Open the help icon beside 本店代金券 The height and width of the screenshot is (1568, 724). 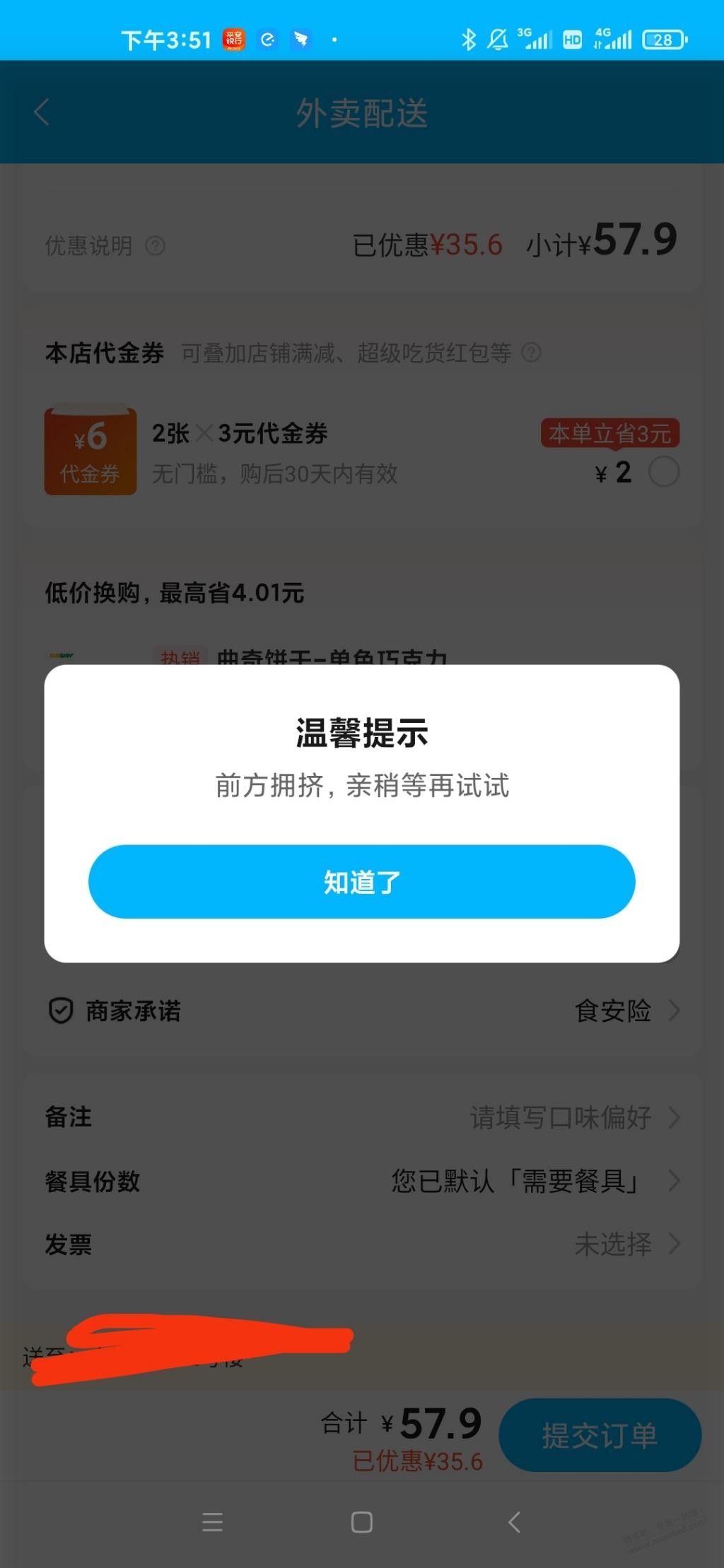(531, 352)
